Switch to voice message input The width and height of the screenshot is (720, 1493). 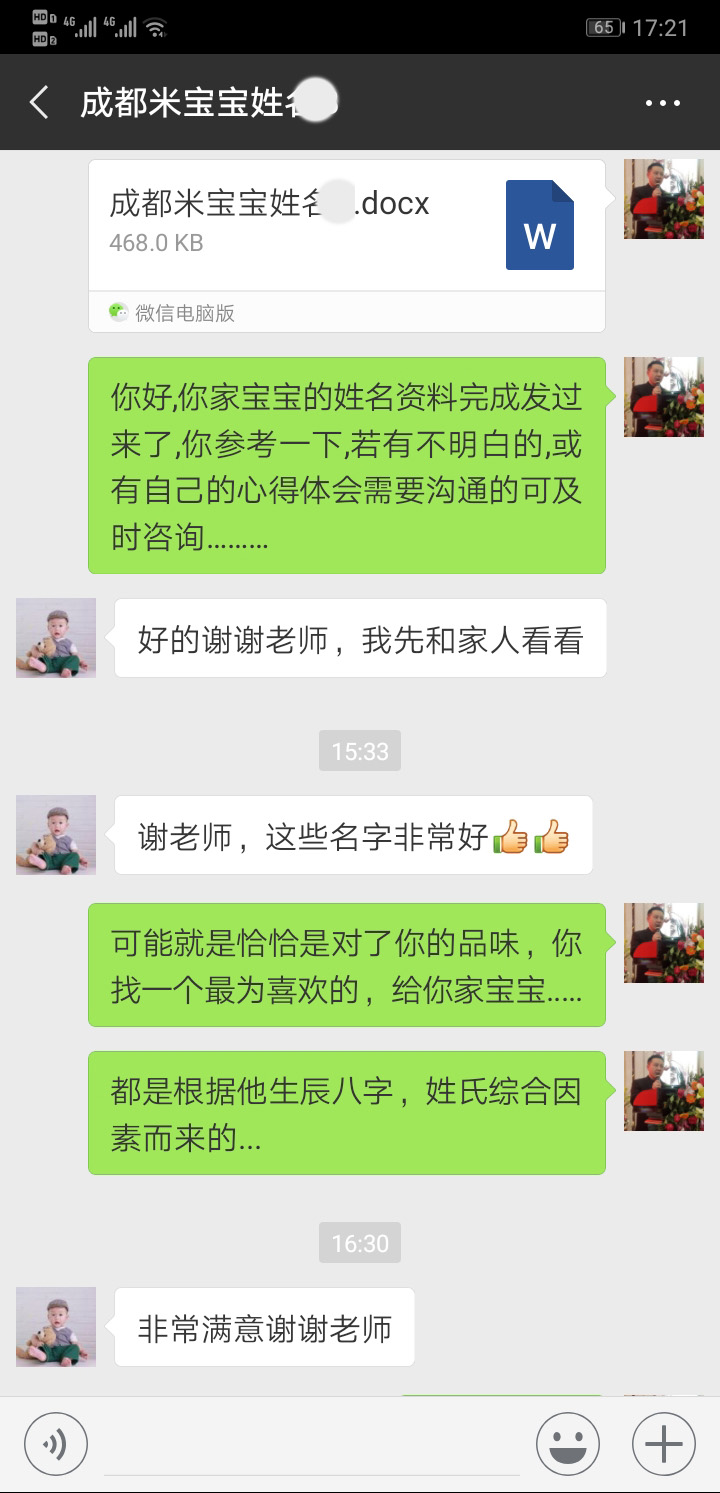point(56,1444)
